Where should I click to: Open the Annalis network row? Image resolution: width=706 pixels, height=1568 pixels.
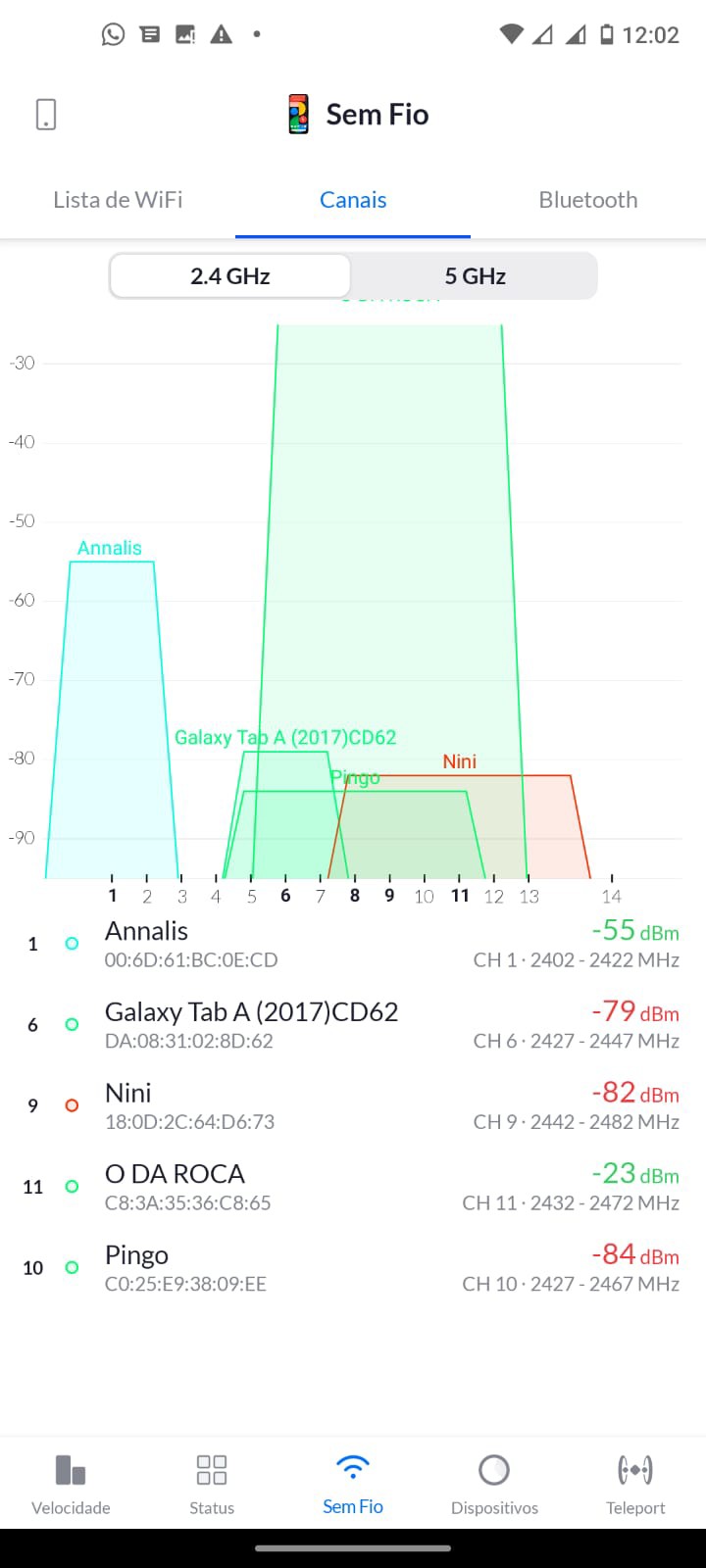353,944
